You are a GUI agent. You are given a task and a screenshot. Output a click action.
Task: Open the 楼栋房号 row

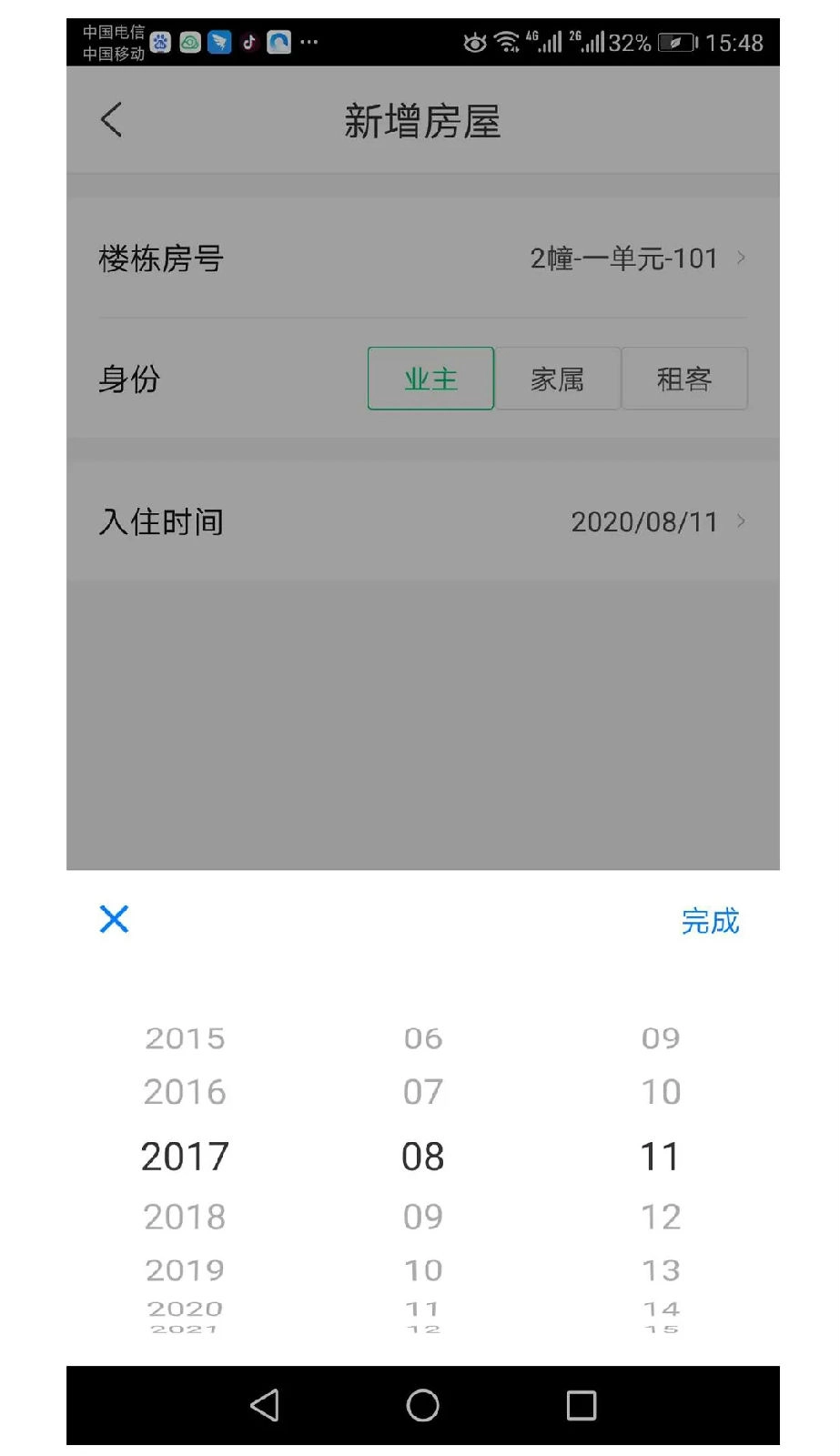tap(423, 258)
